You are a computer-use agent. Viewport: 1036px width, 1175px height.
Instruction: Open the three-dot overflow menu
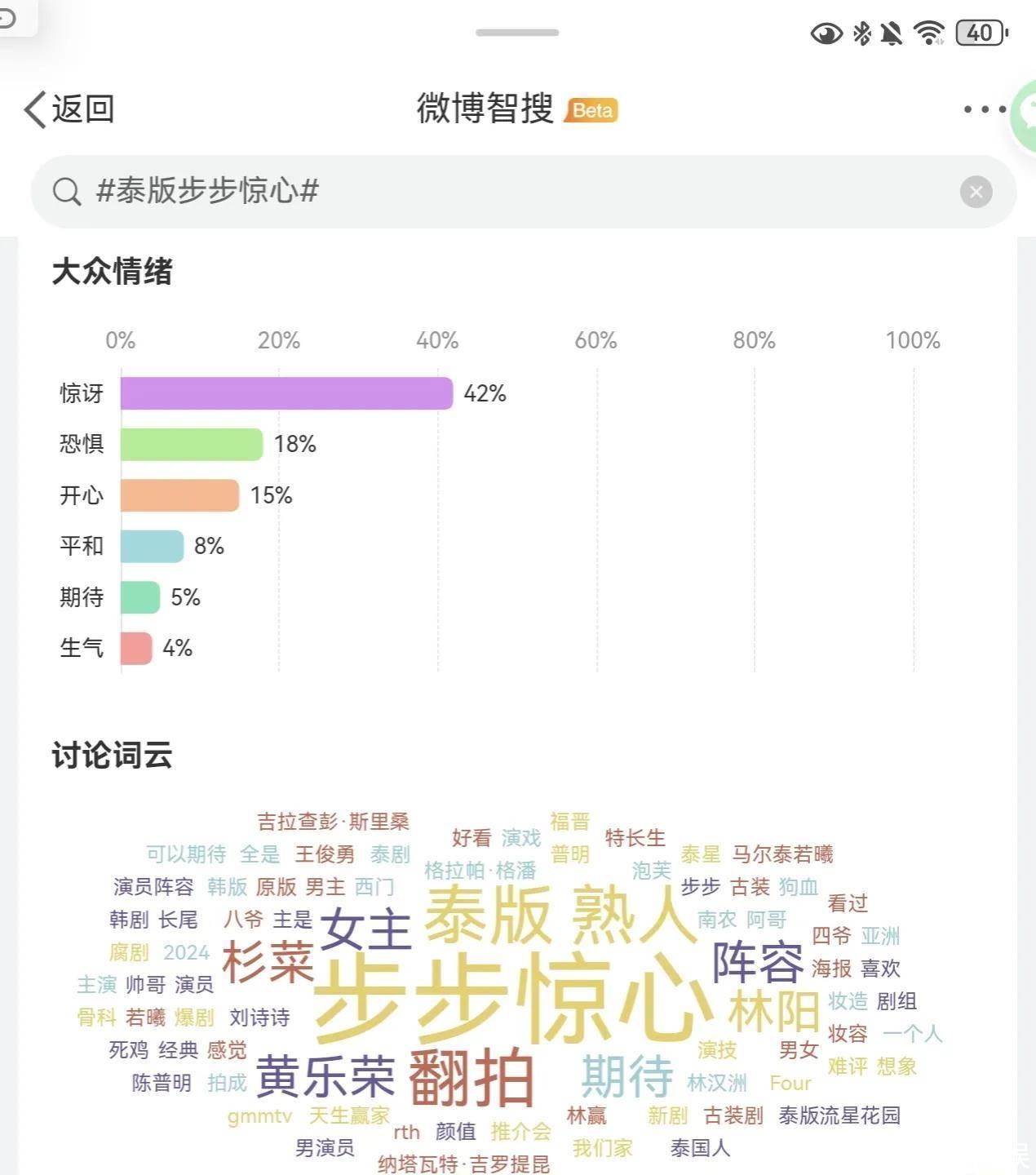pos(984,109)
